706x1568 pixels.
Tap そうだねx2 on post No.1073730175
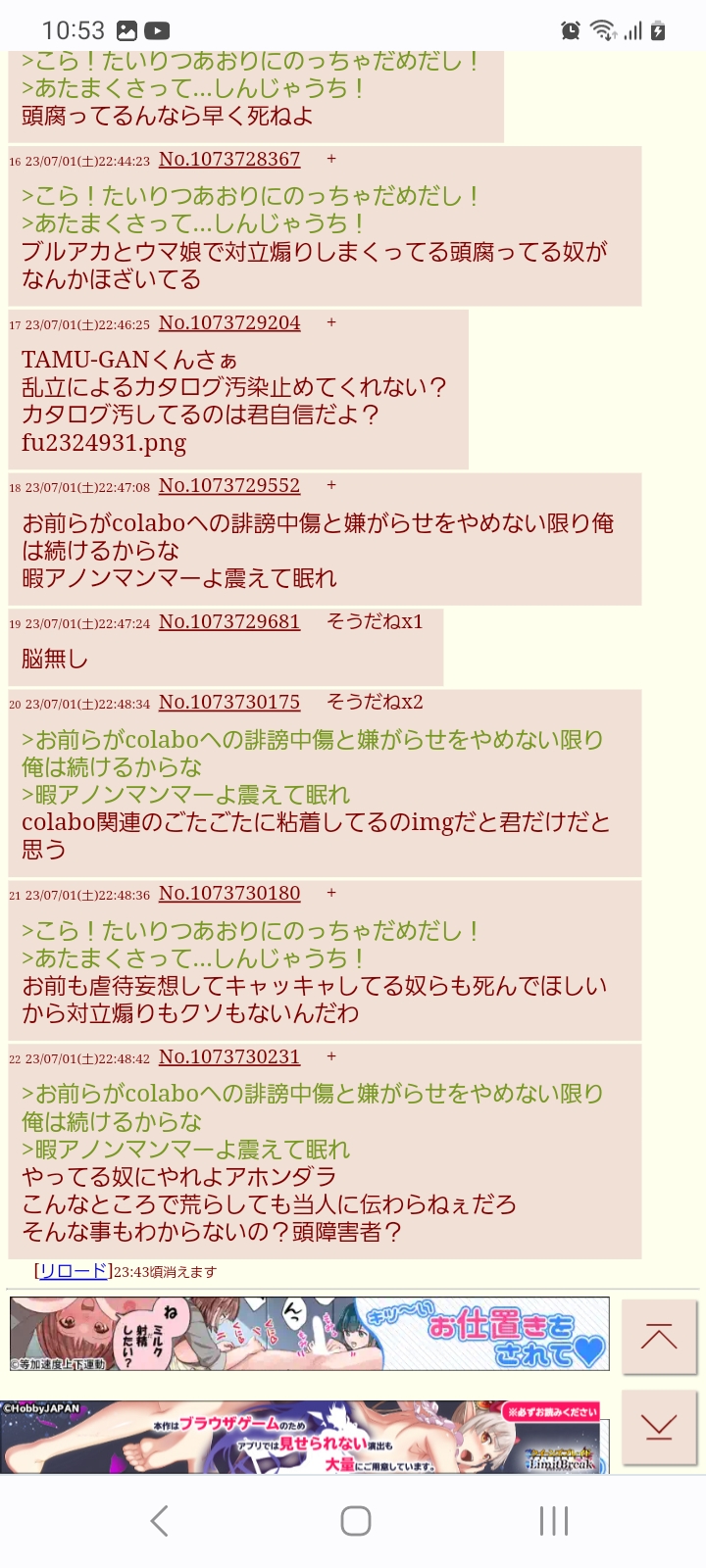click(375, 702)
